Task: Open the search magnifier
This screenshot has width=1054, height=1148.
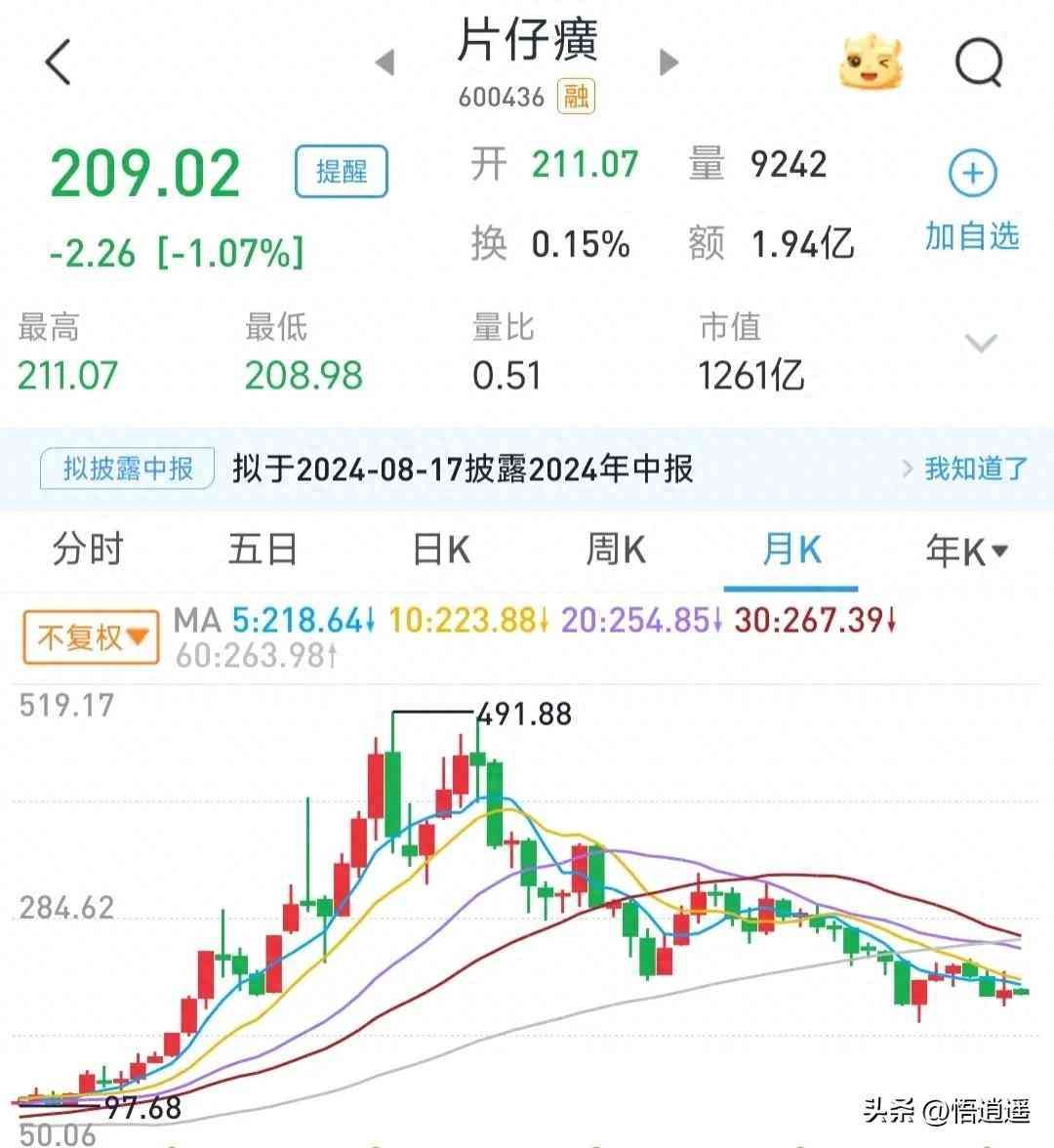Action: click(x=978, y=63)
